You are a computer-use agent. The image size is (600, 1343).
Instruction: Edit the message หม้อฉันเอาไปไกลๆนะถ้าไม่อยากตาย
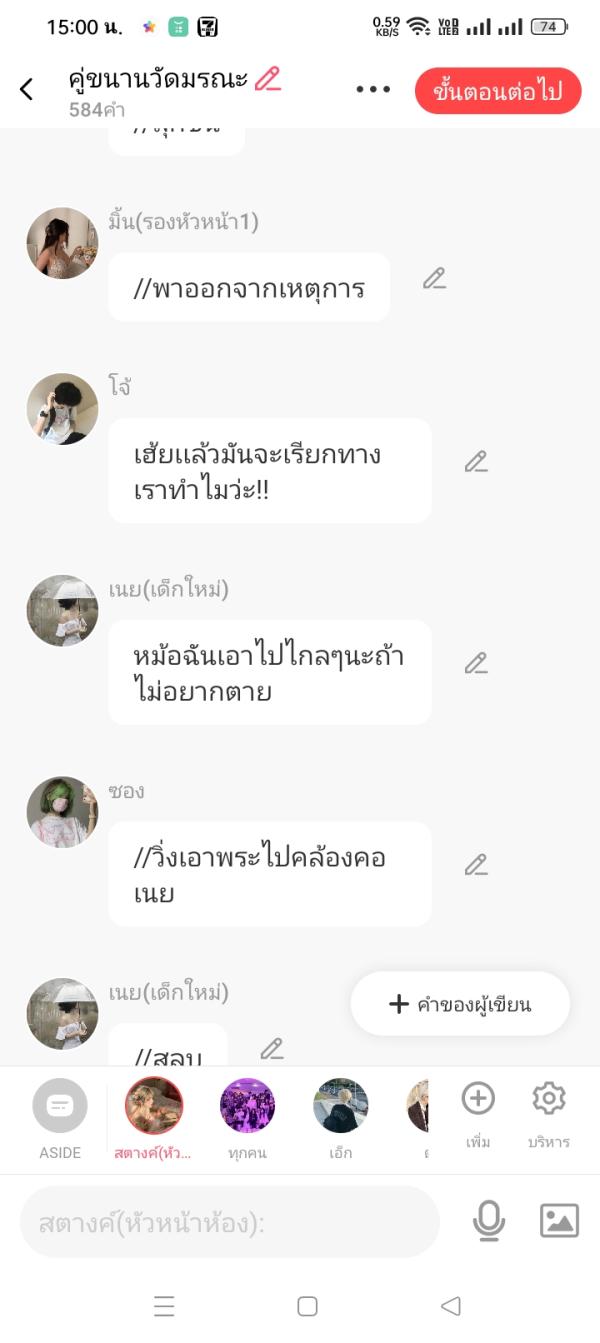pos(476,663)
